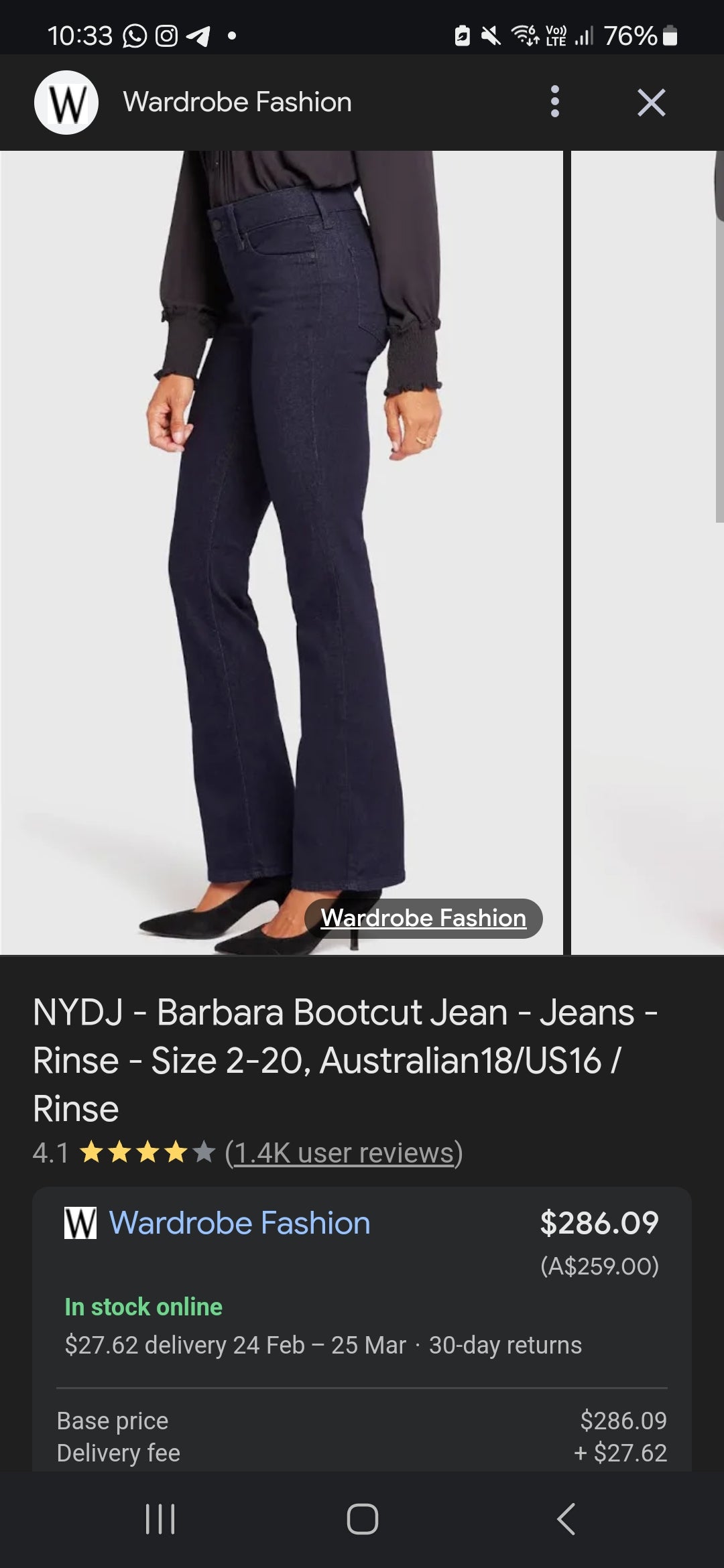Close the Wardrobe Fashion product panel
This screenshot has height=1568, width=724.
coord(651,103)
